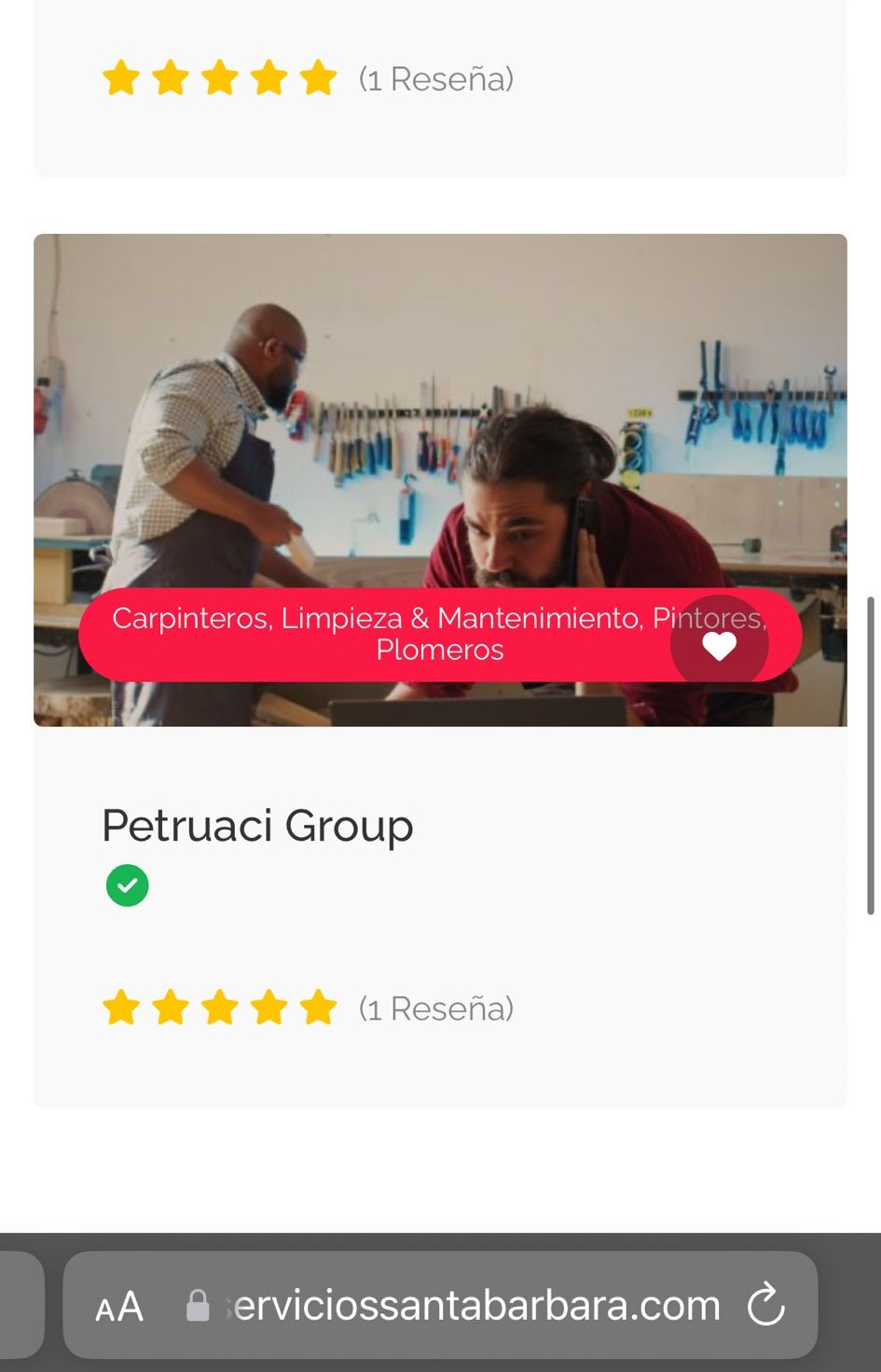Favorite Petruaci Group with the heart icon
This screenshot has height=1372, width=881.
coord(719,645)
